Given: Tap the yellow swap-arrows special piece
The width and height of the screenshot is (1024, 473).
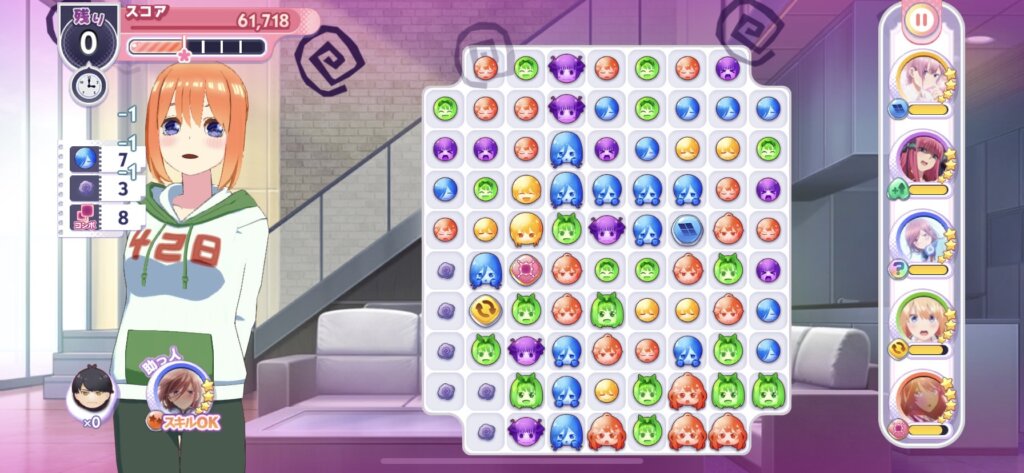Looking at the screenshot, I should 485,309.
